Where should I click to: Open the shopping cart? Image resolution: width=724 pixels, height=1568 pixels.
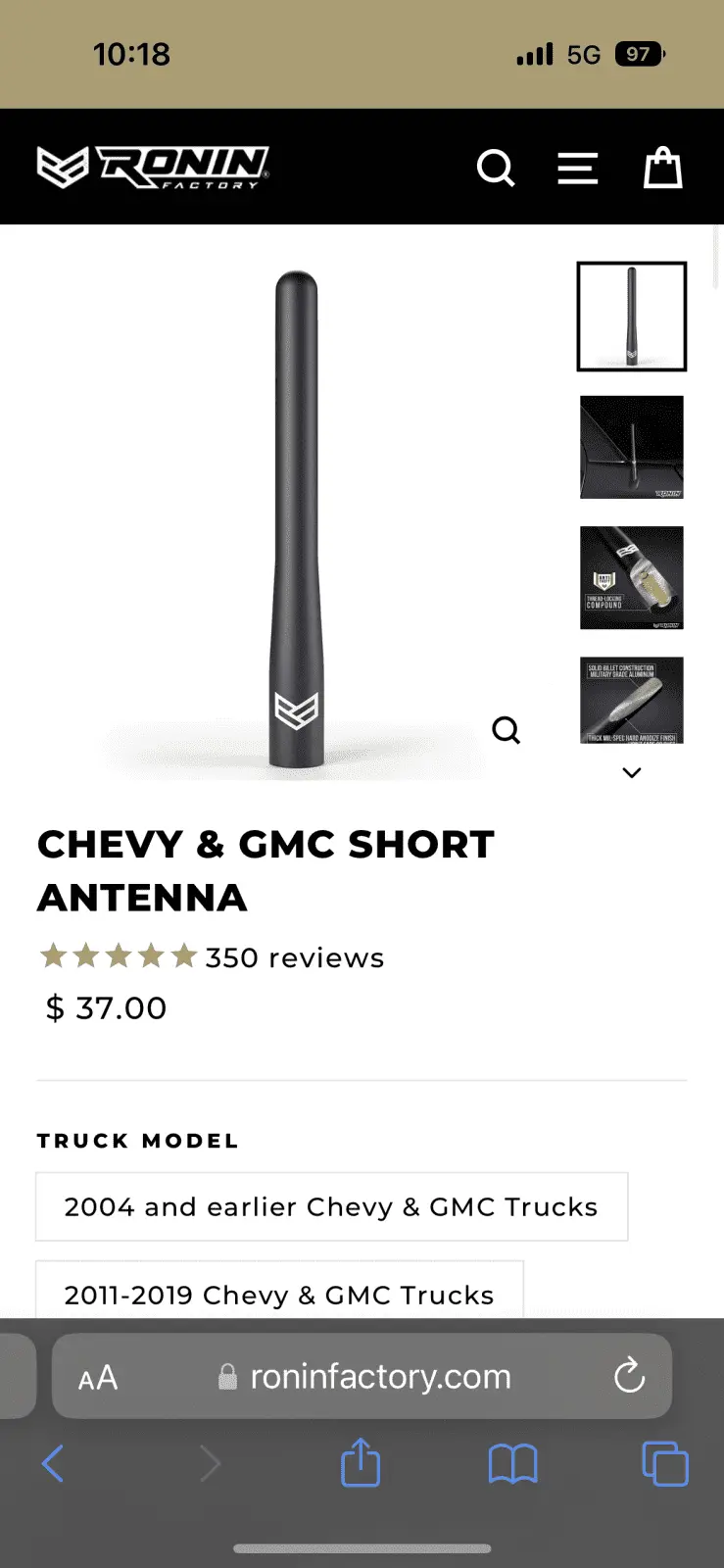point(662,168)
